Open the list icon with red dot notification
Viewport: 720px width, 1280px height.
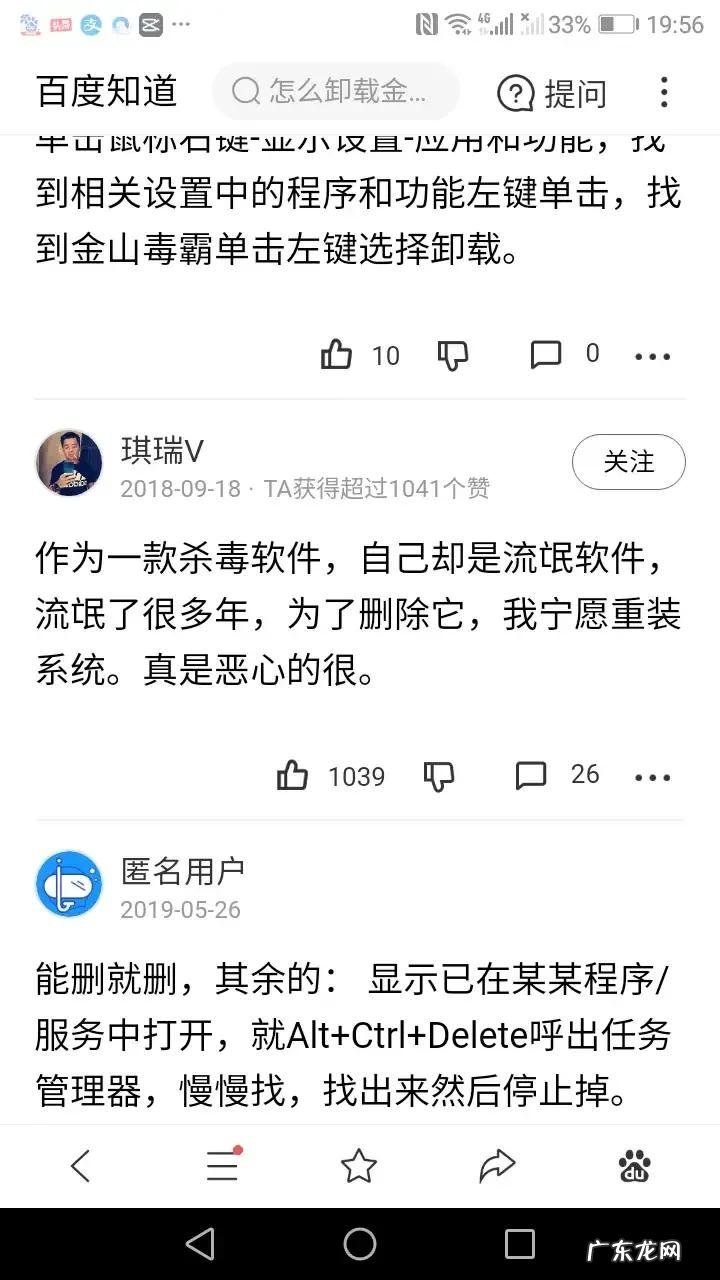tap(222, 1164)
